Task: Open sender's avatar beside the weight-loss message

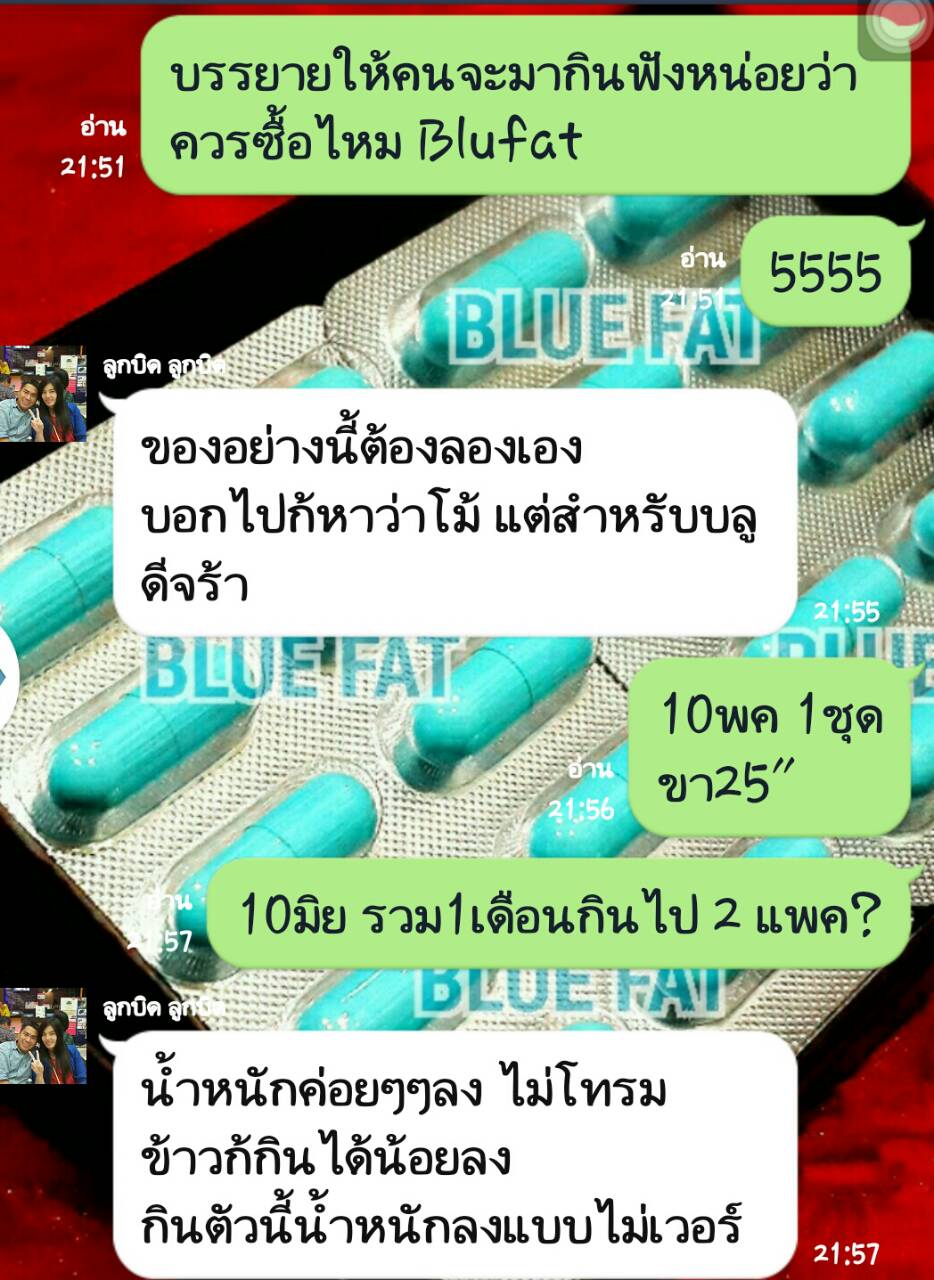Action: [43, 1036]
